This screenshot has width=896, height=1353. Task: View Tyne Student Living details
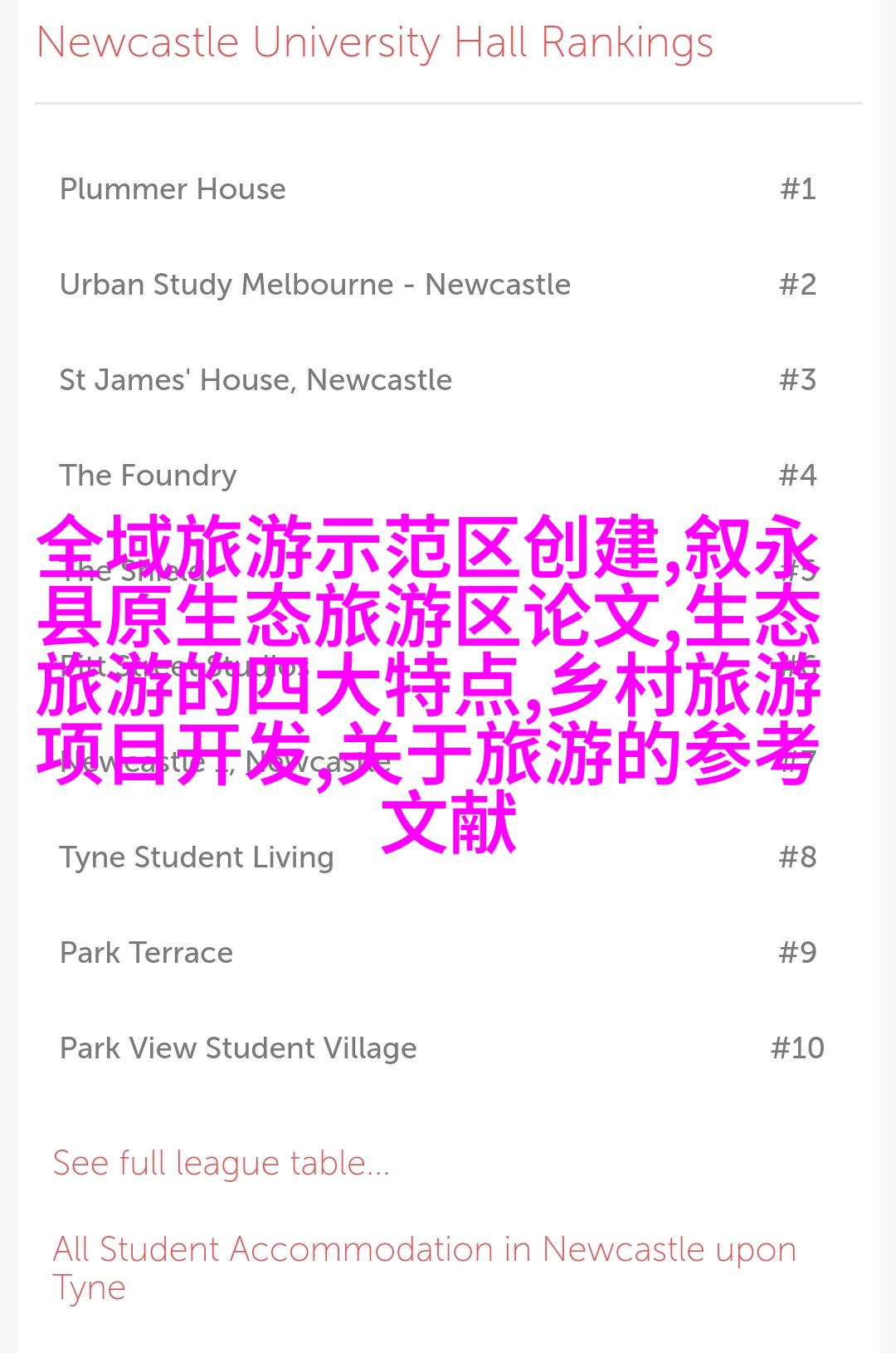197,857
